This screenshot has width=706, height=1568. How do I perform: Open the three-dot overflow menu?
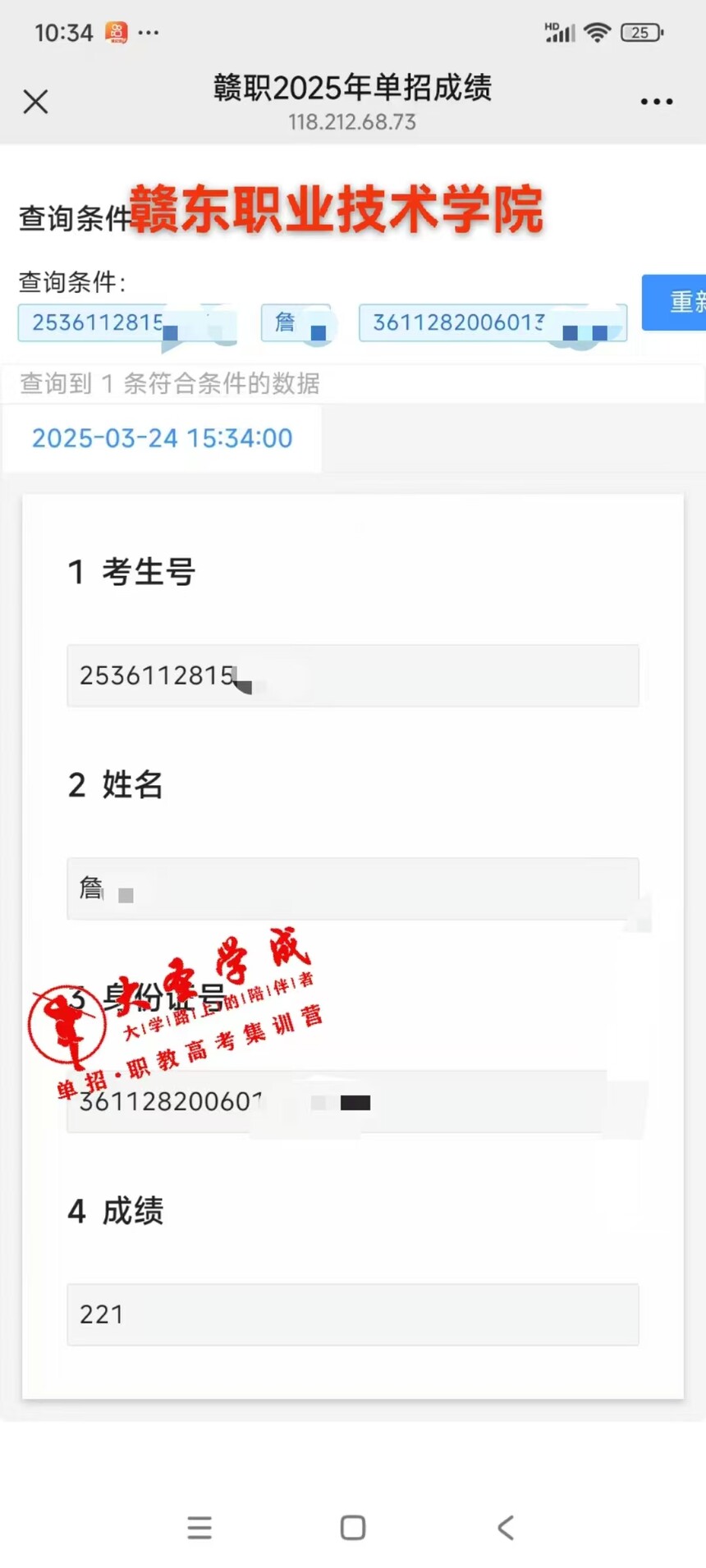[x=656, y=102]
